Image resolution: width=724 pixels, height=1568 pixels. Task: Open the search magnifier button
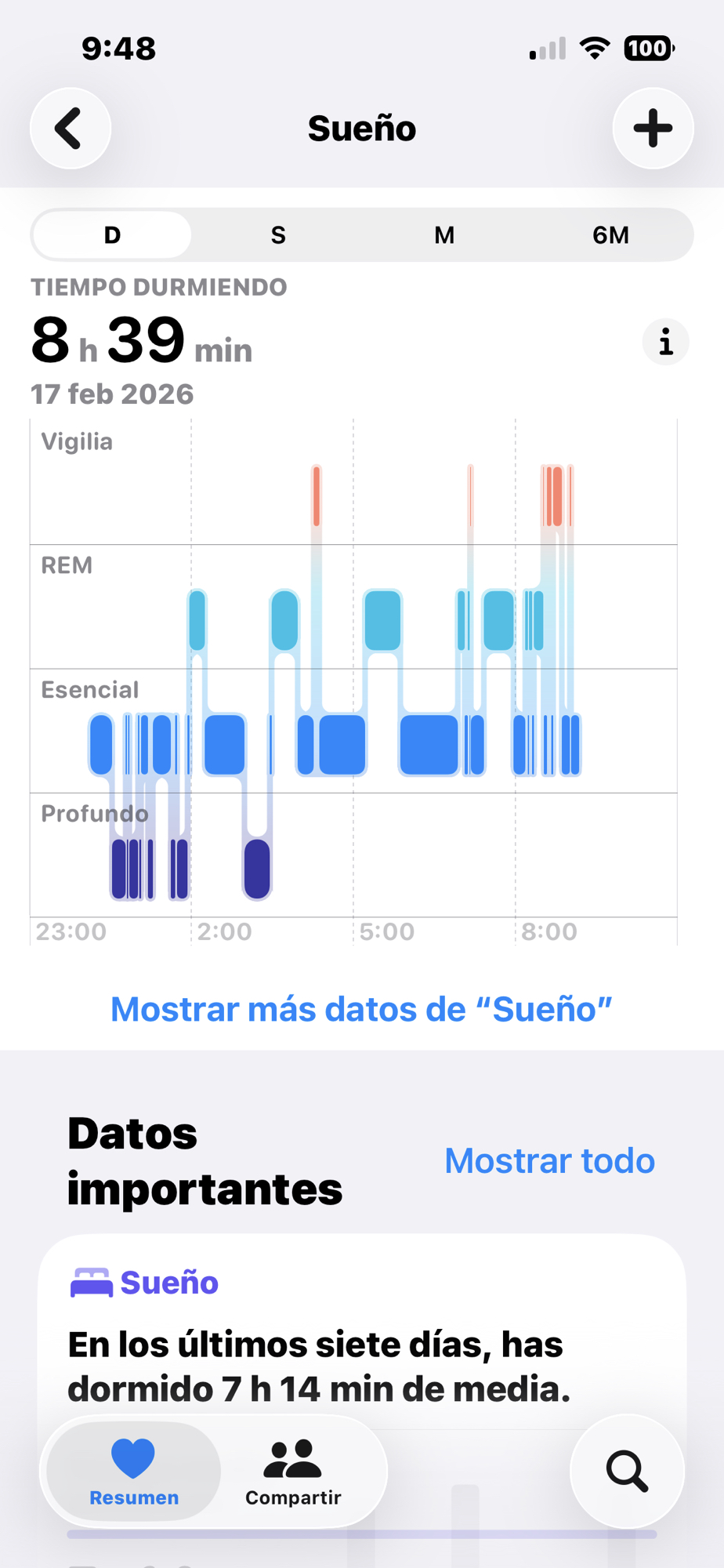[627, 1471]
